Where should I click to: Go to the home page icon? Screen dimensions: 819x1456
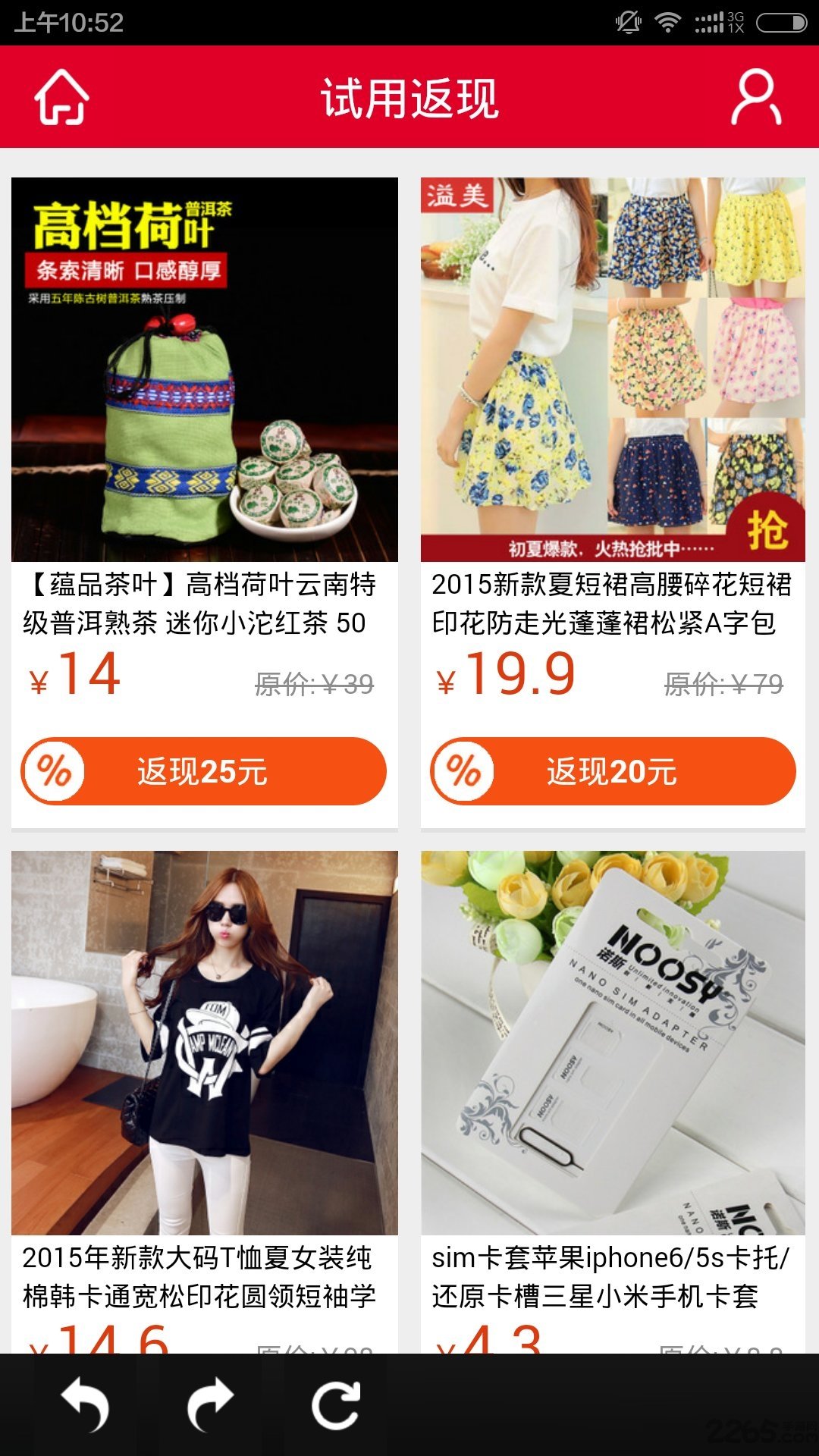(x=61, y=98)
